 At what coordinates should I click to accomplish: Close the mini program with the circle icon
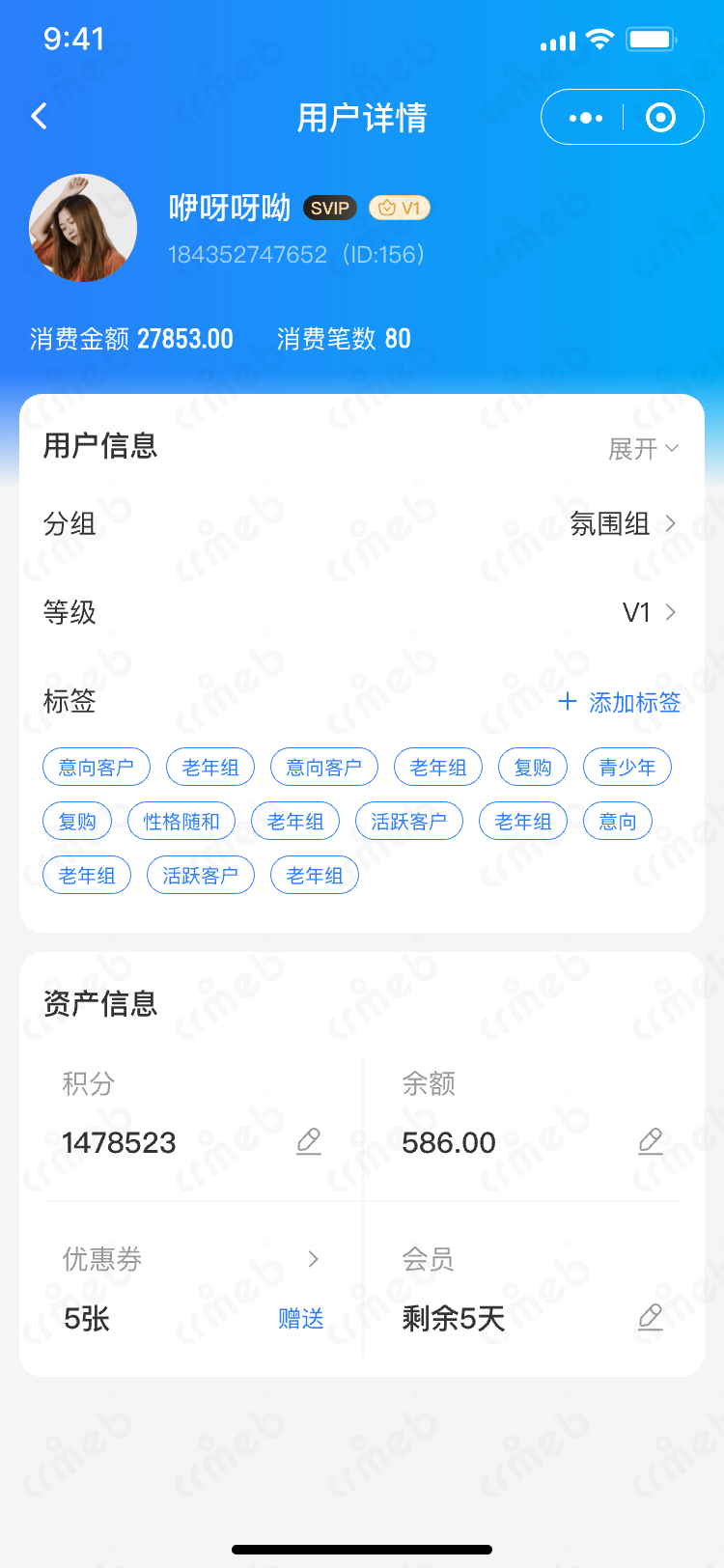coord(660,118)
